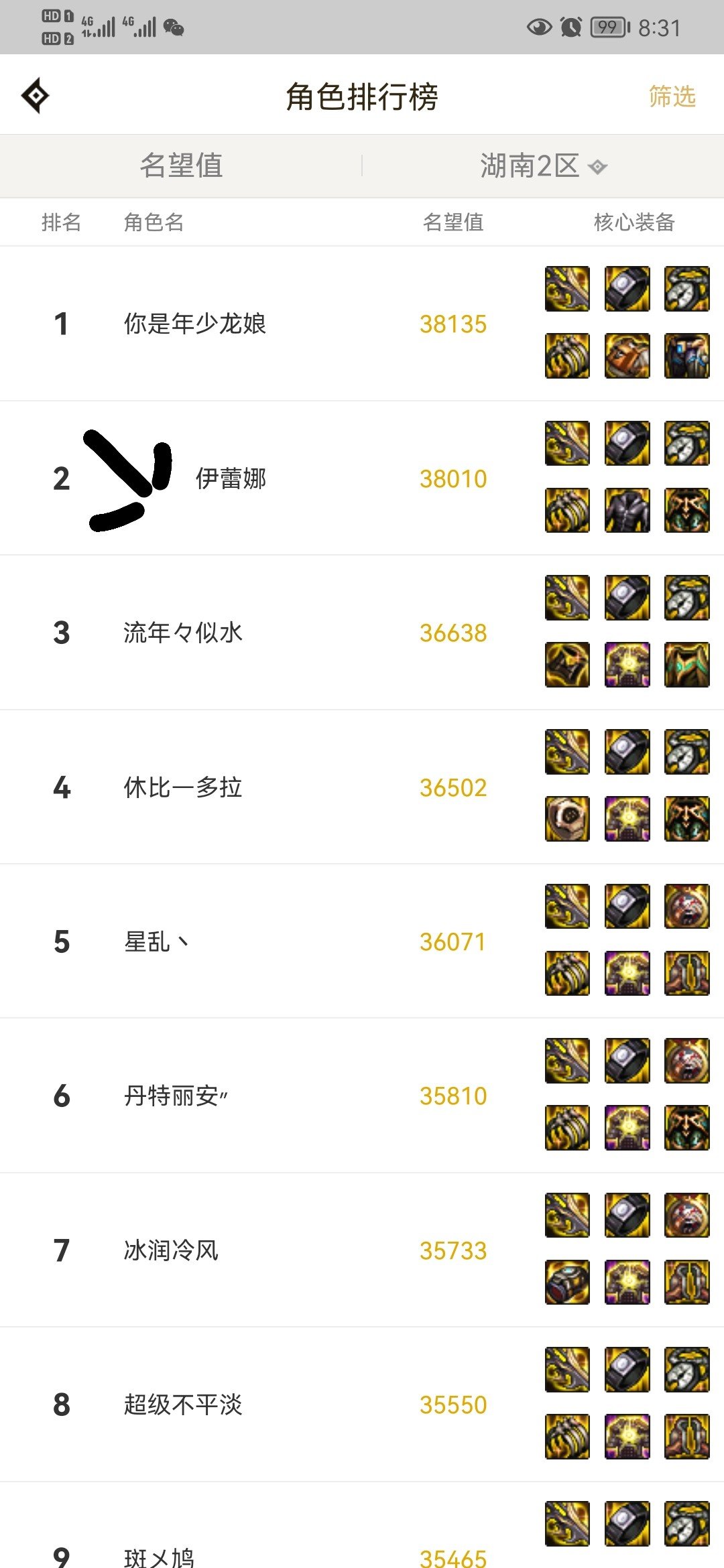724x1568 pixels.
Task: Open the rank 9 entry 斑乂鸠
Action: [x=362, y=1526]
